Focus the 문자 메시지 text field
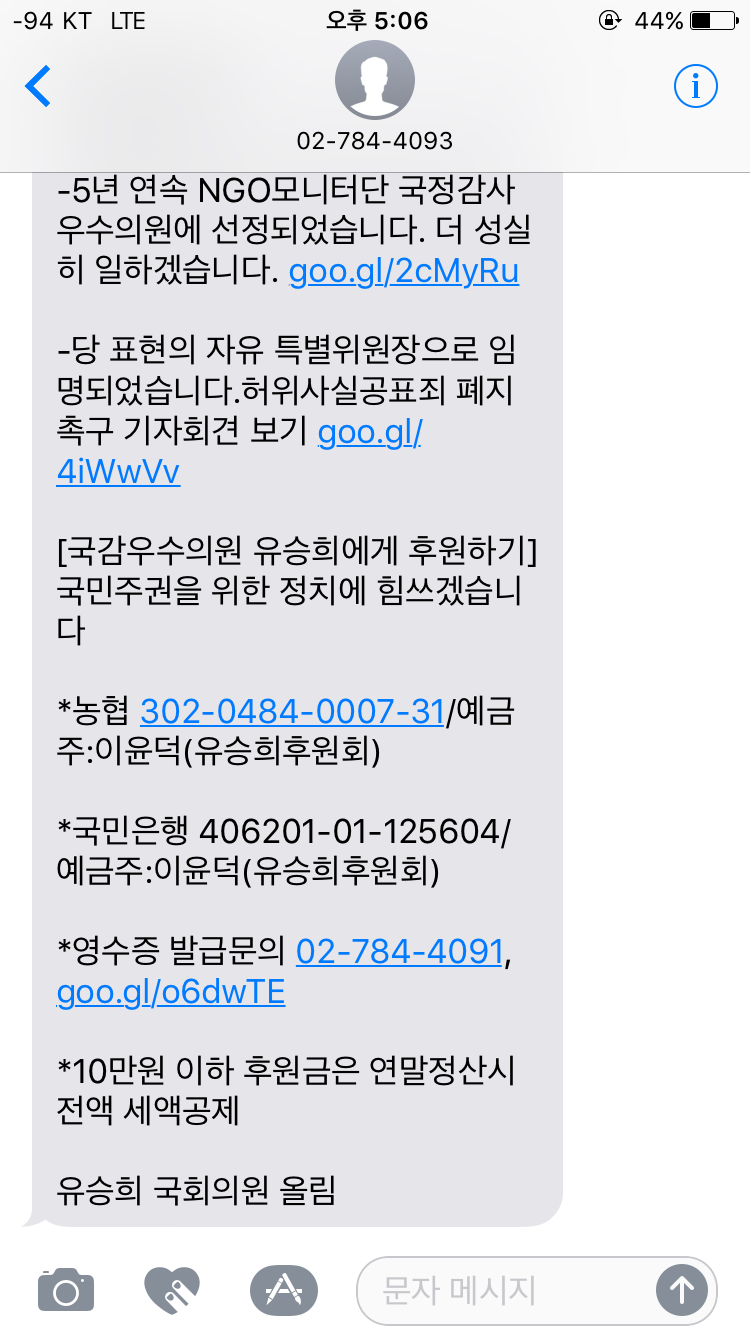Screen dimensions: 750x1334 pyautogui.click(x=500, y=1290)
